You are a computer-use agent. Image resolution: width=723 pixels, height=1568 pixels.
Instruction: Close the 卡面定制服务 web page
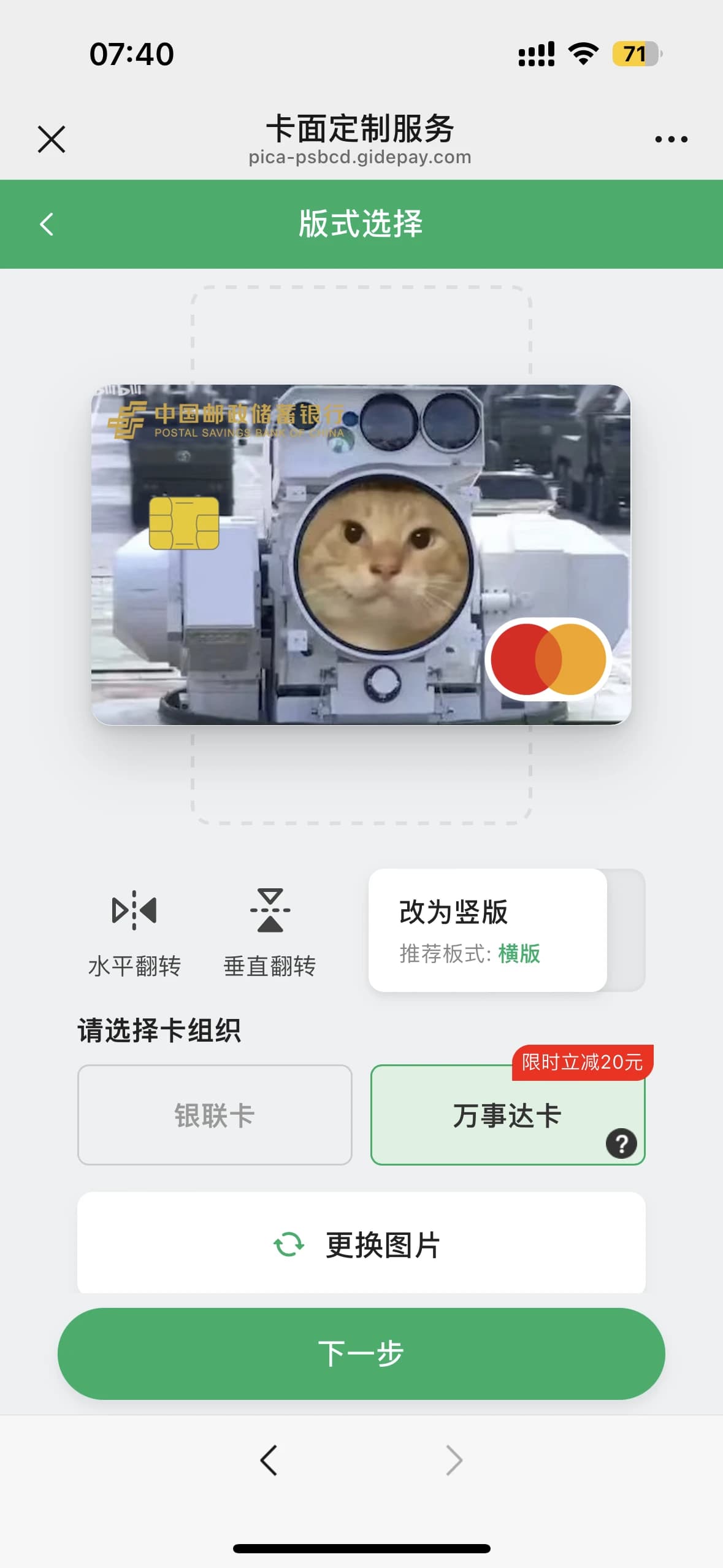52,139
